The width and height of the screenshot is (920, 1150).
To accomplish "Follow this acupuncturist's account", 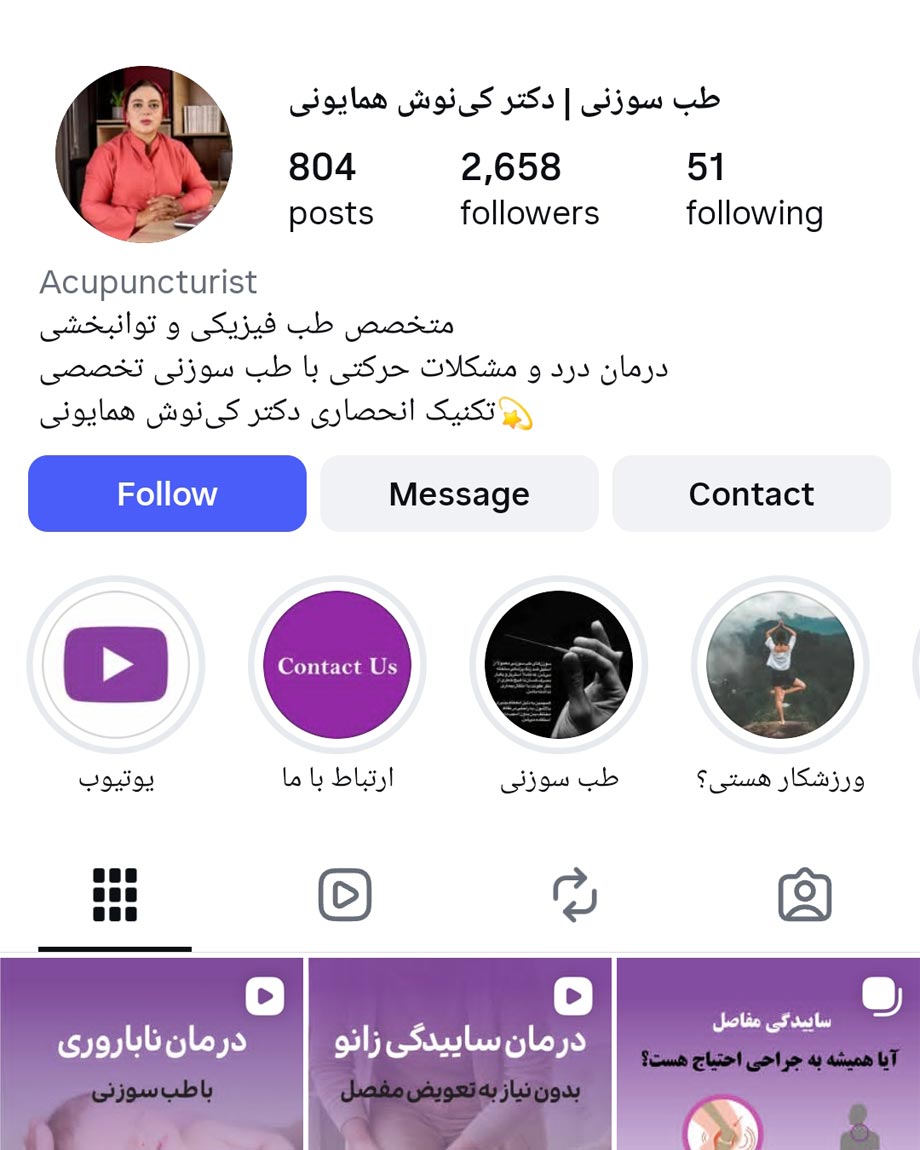I will (x=167, y=494).
